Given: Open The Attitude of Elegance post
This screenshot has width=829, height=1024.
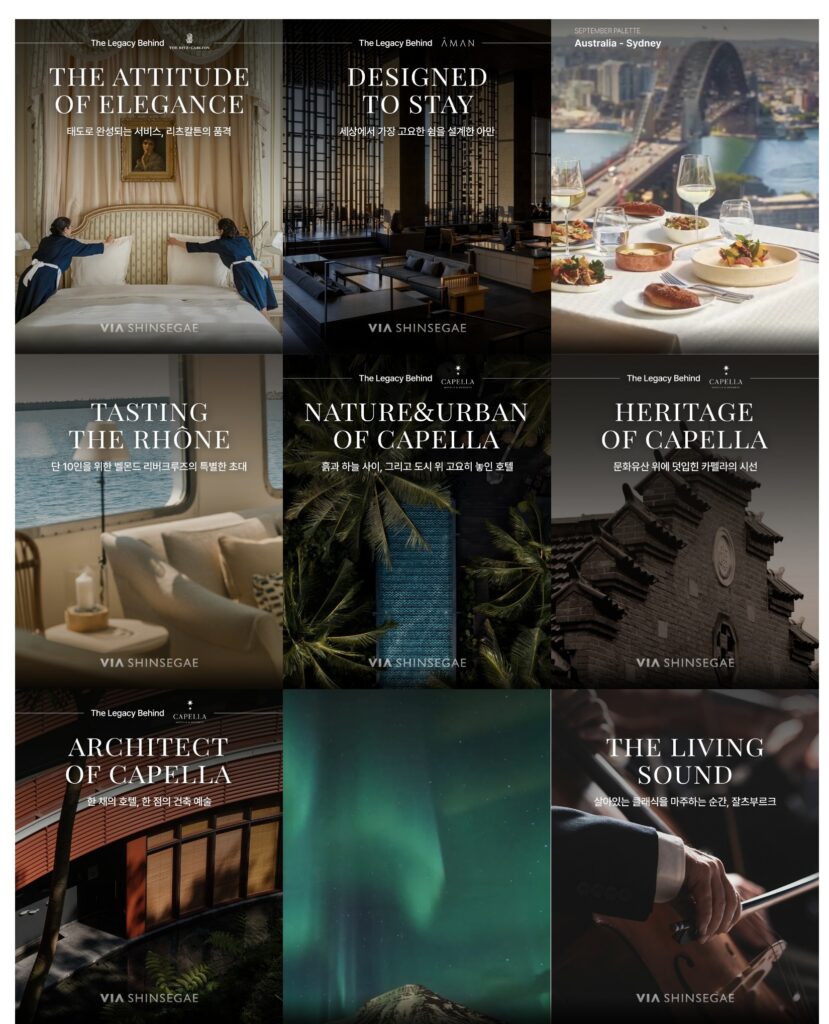Looking at the screenshot, I should point(148,187).
